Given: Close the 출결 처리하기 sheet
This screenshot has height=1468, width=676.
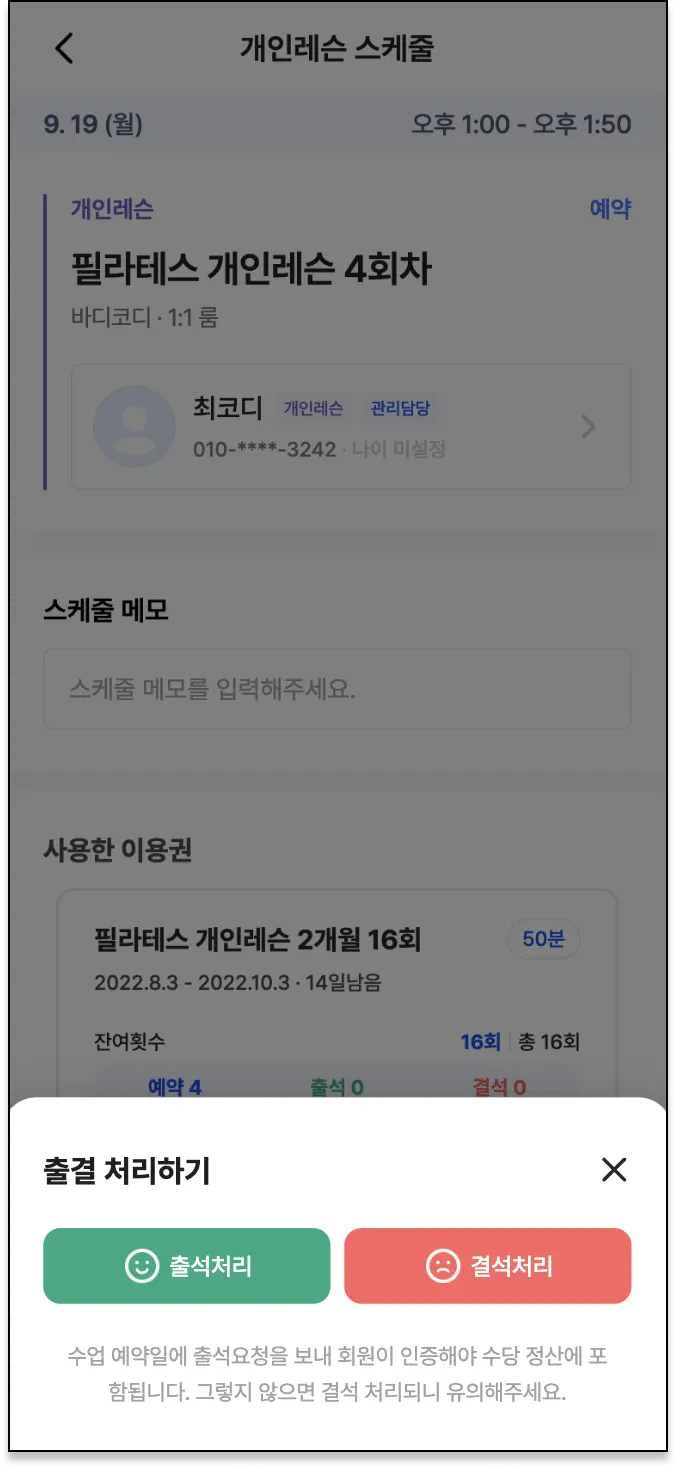Looking at the screenshot, I should [x=614, y=1170].
